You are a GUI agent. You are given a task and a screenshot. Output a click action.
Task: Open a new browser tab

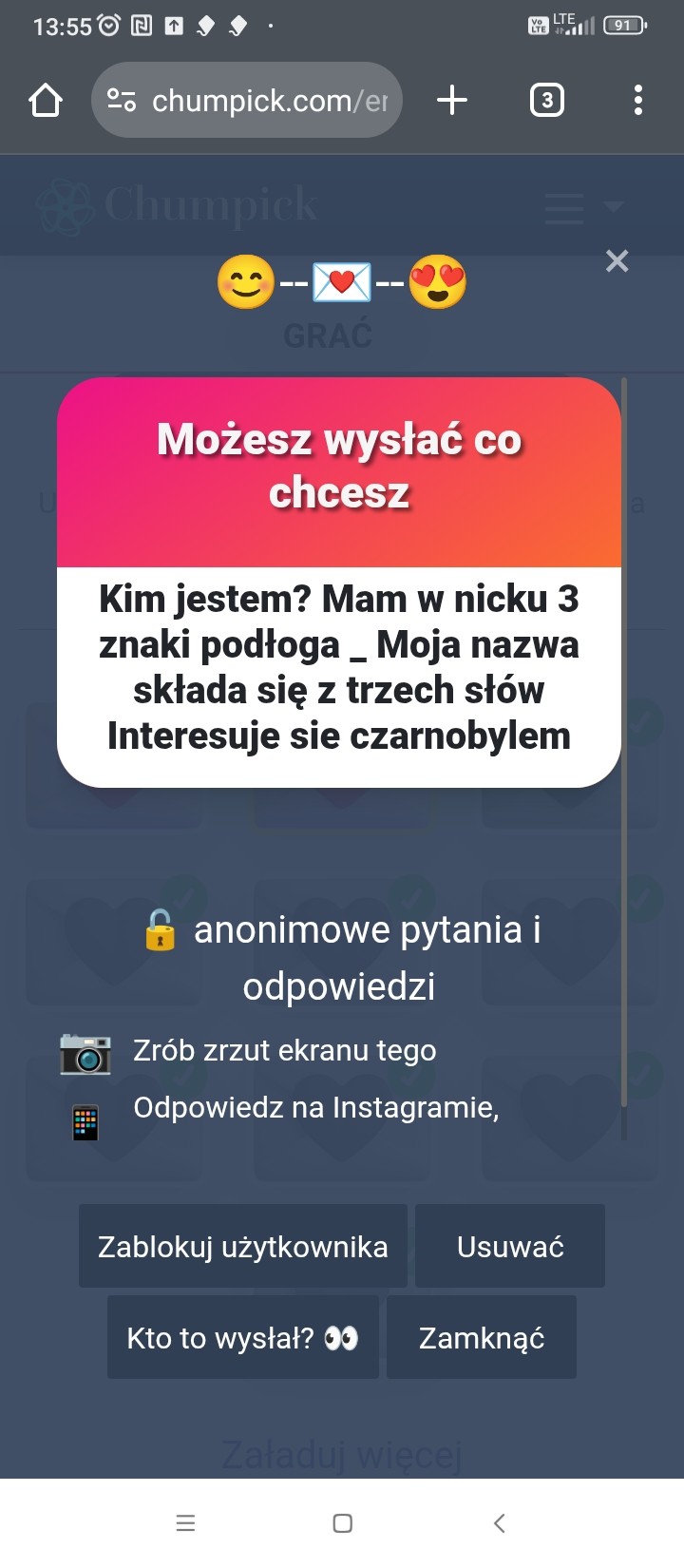click(452, 100)
